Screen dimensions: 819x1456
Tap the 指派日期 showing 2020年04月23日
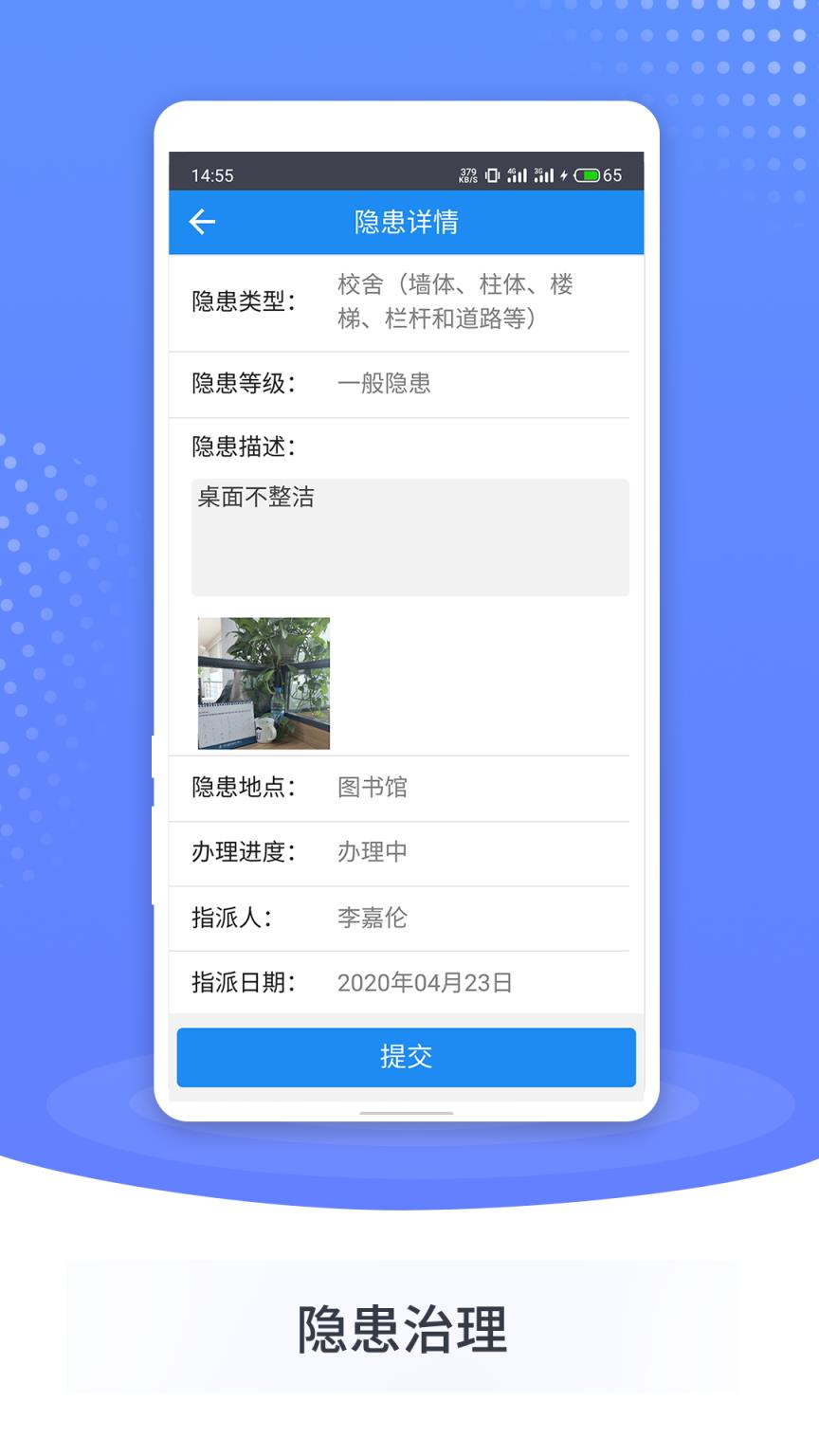point(427,983)
